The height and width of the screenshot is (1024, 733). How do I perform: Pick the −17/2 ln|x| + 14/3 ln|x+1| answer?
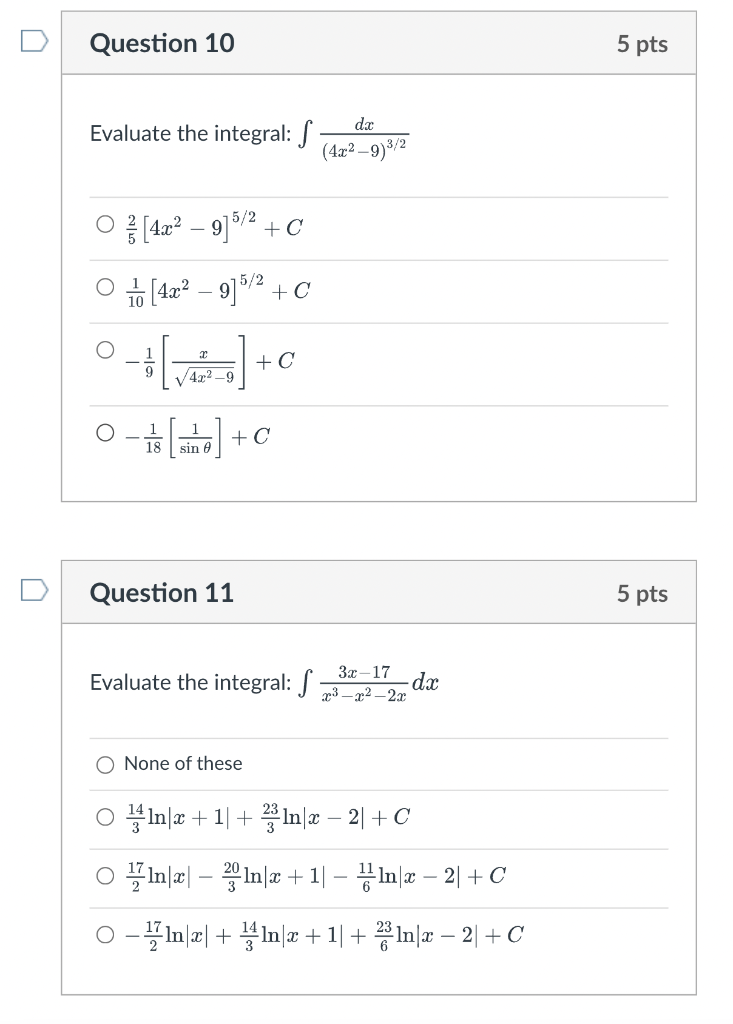pos(105,934)
